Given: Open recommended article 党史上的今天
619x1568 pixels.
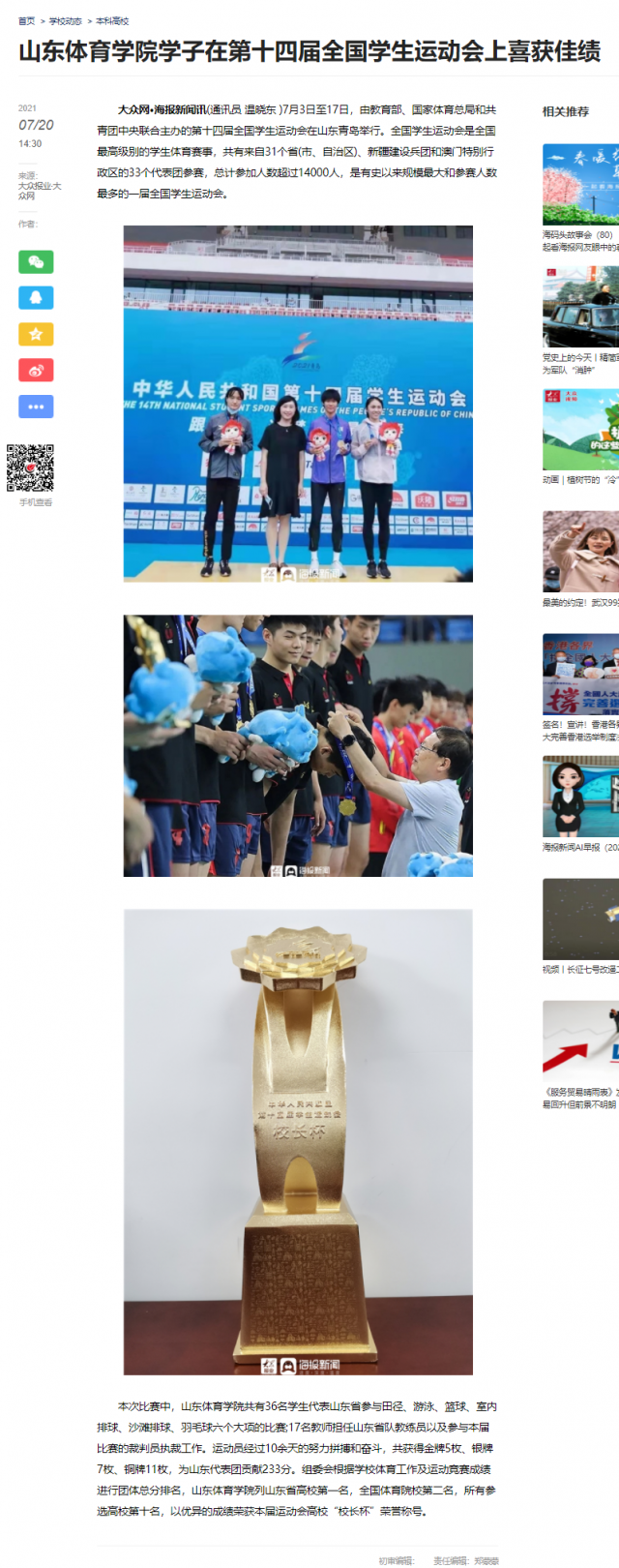Looking at the screenshot, I should [x=580, y=357].
